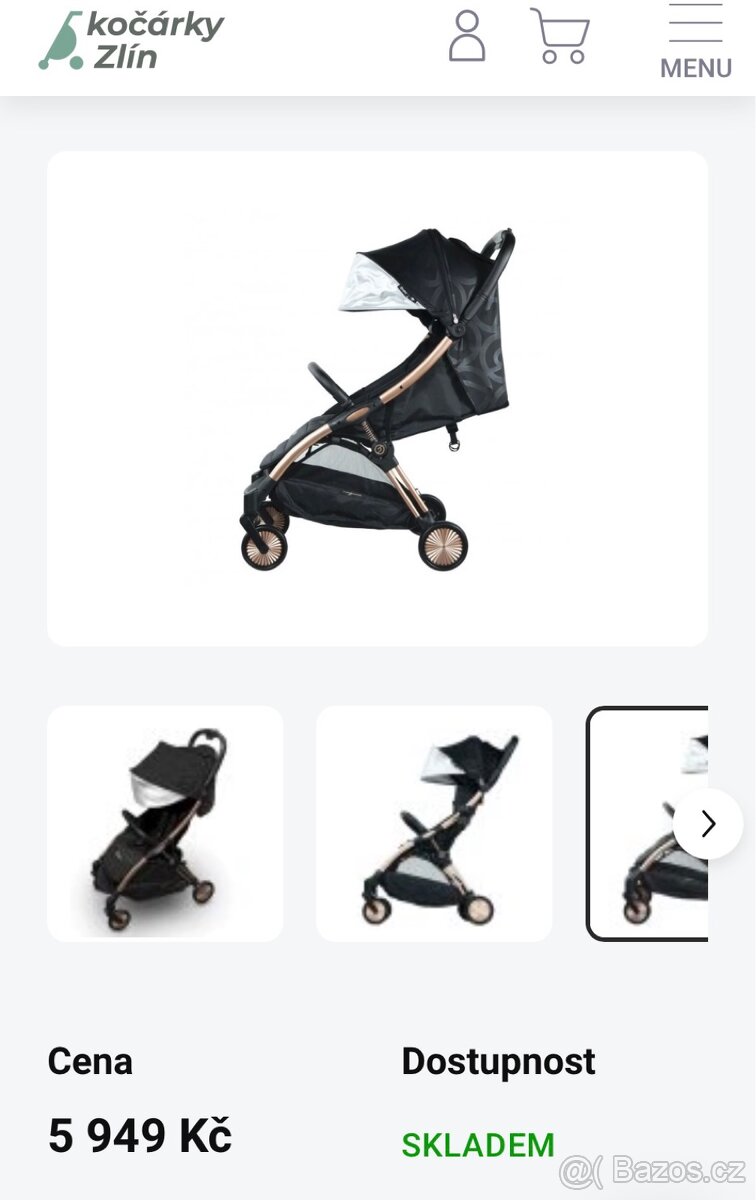Select the first folded-stroller thumbnail
This screenshot has height=1200, width=756.
(x=165, y=823)
